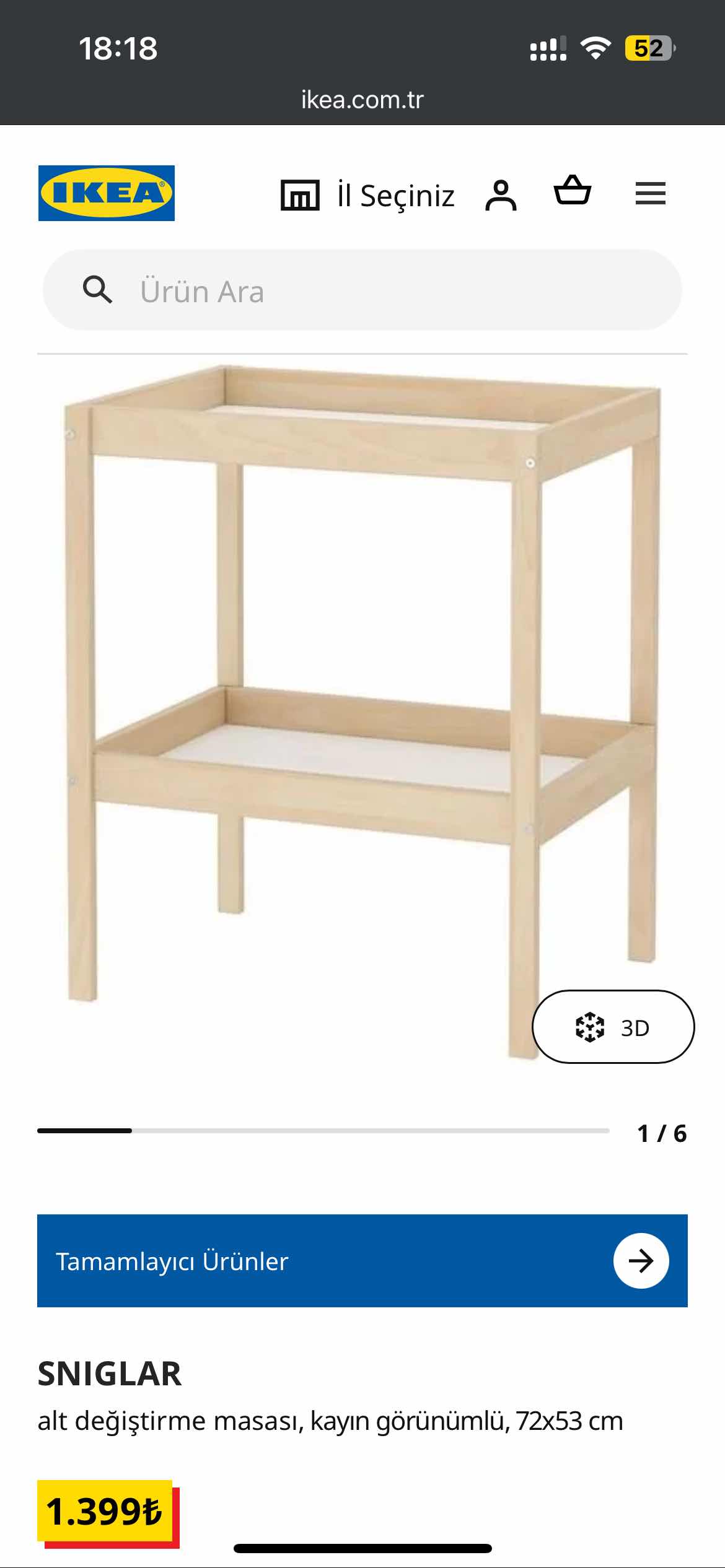Open Tamamlayıcı Ürünler

pyautogui.click(x=362, y=1261)
